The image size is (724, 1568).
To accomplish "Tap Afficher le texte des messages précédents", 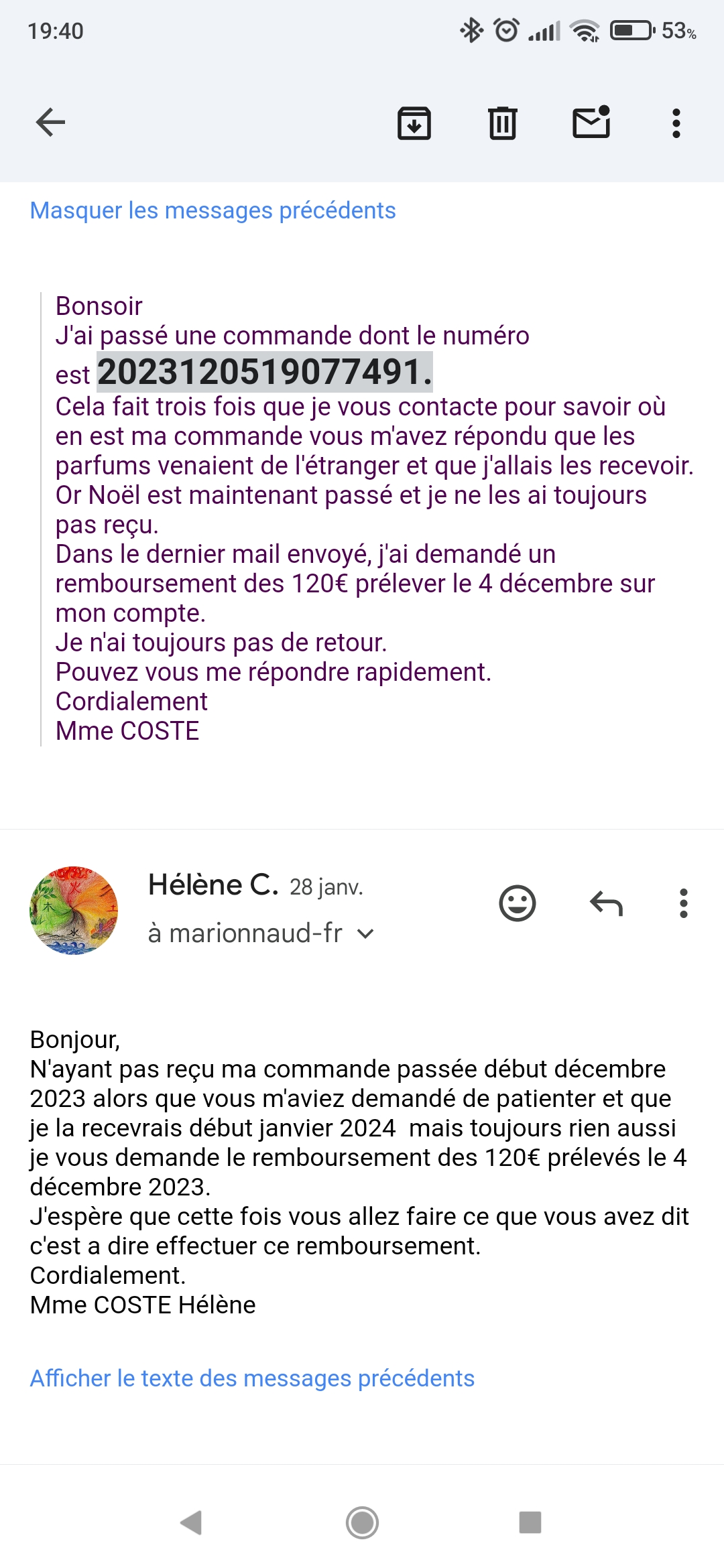I will click(x=252, y=1378).
